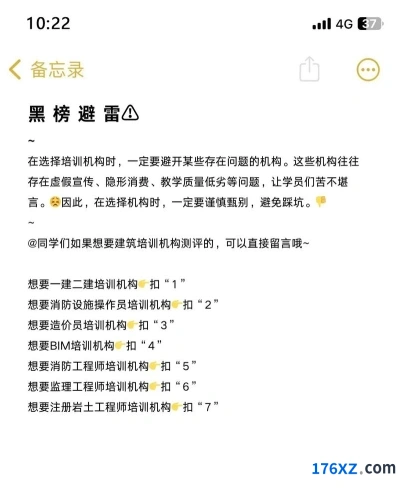Open the more options menu
Viewport: 398px width, 500px height.
(368, 70)
